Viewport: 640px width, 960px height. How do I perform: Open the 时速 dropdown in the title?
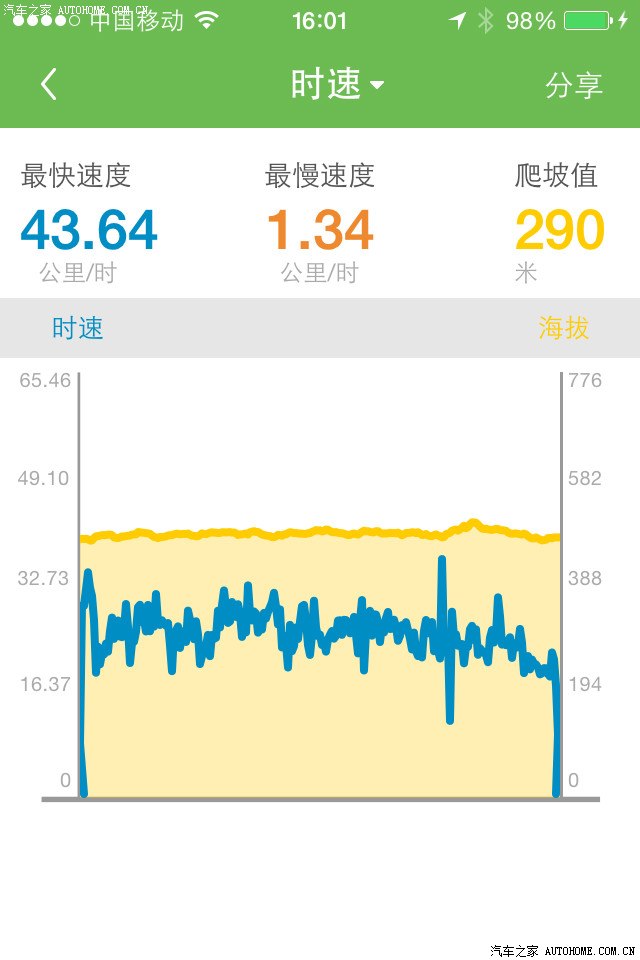pyautogui.click(x=337, y=84)
